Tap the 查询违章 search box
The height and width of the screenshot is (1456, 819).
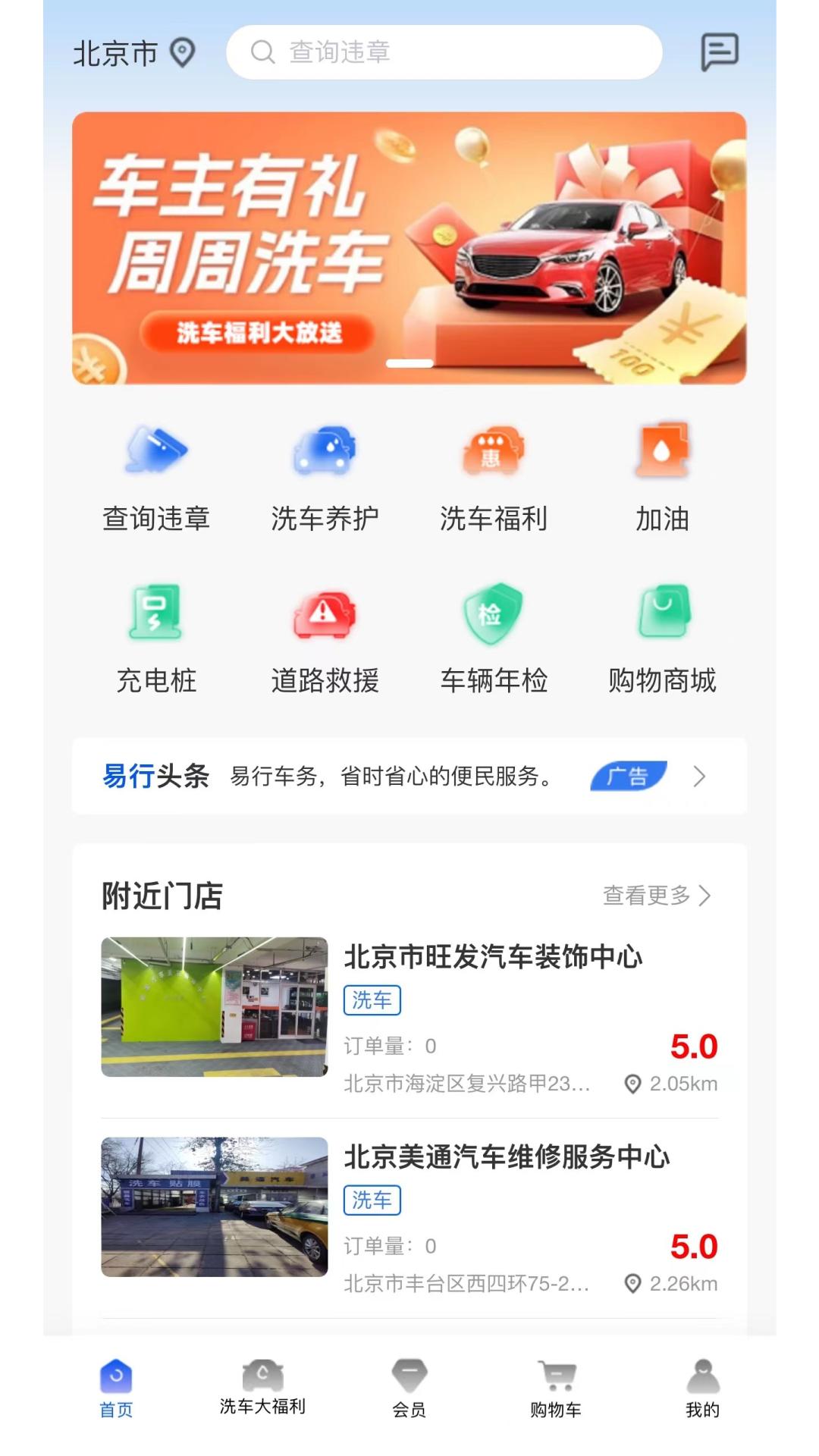pyautogui.click(x=444, y=52)
